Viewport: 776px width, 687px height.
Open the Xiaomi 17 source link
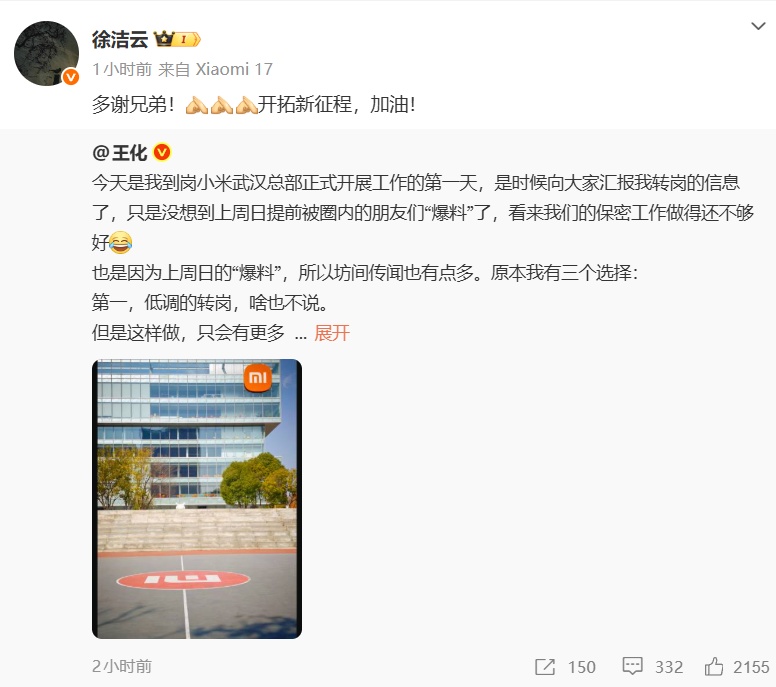[x=236, y=69]
